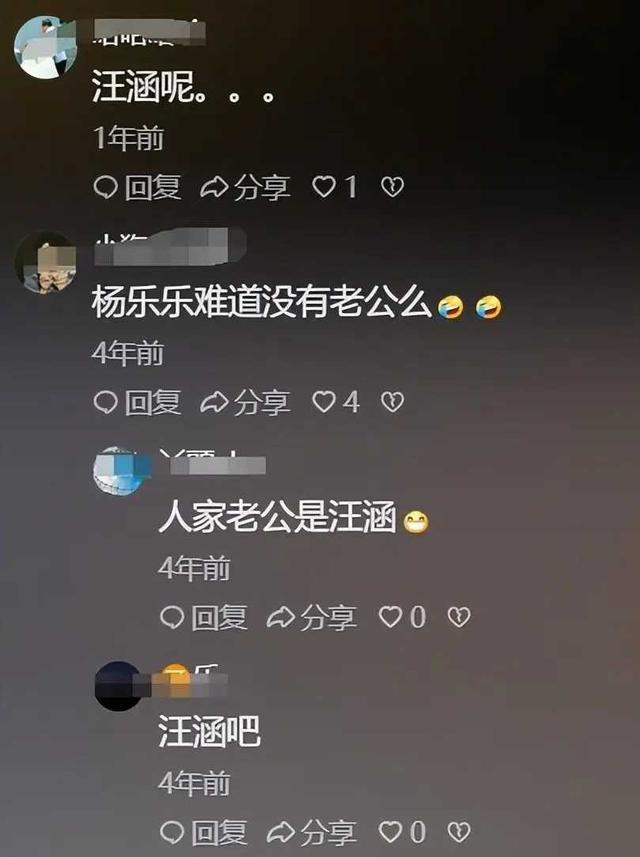Open the avatar beside "杨乐乐难道没有老公么"
Viewport: 640px width, 857px height.
pyautogui.click(x=46, y=263)
